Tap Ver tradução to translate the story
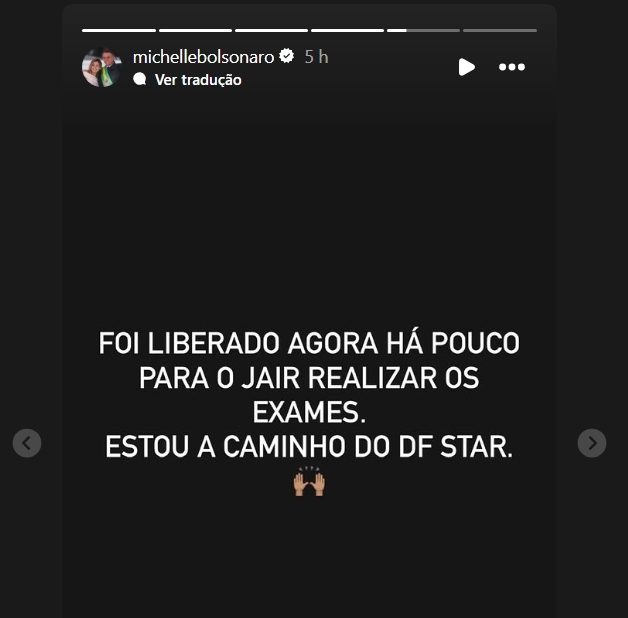This screenshot has width=628, height=618. coord(197,80)
